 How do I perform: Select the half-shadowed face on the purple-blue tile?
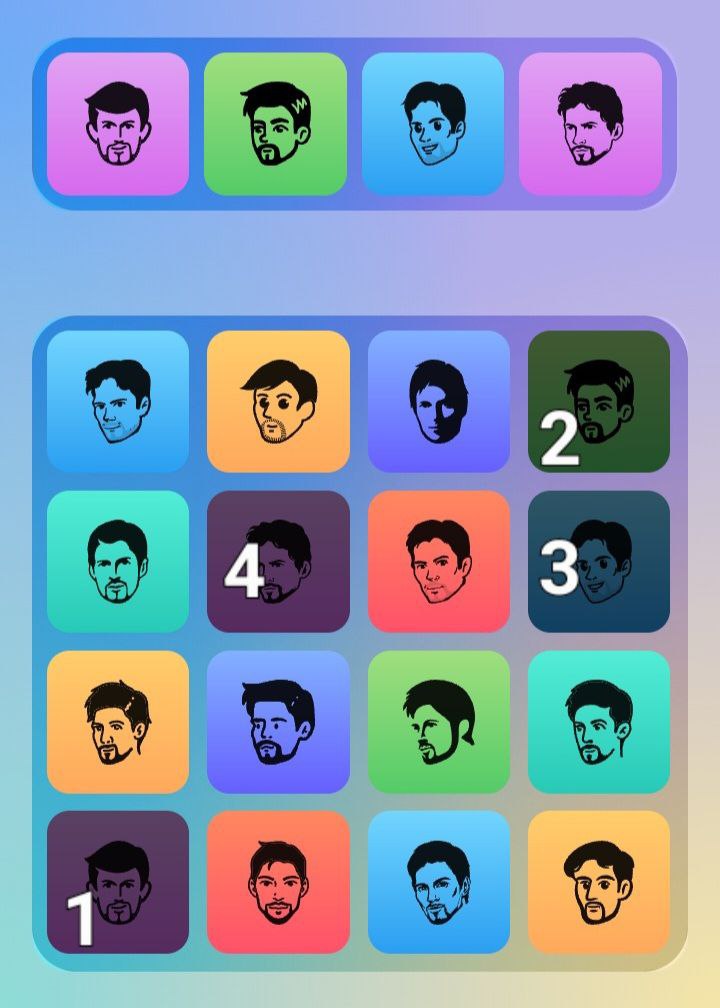tap(438, 401)
